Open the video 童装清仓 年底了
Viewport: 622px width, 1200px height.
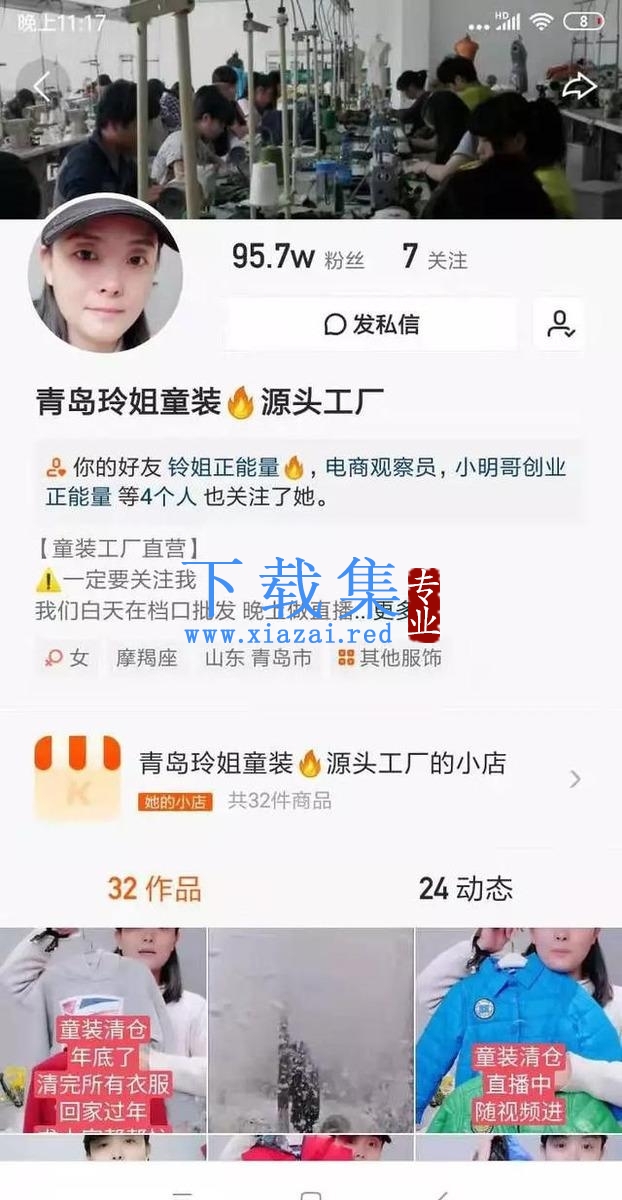click(103, 1030)
